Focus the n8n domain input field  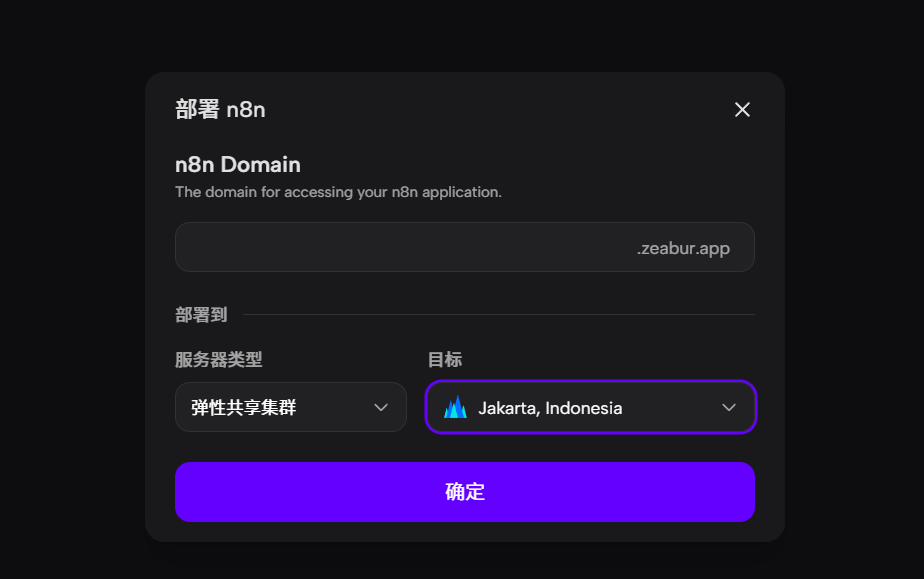(400, 247)
